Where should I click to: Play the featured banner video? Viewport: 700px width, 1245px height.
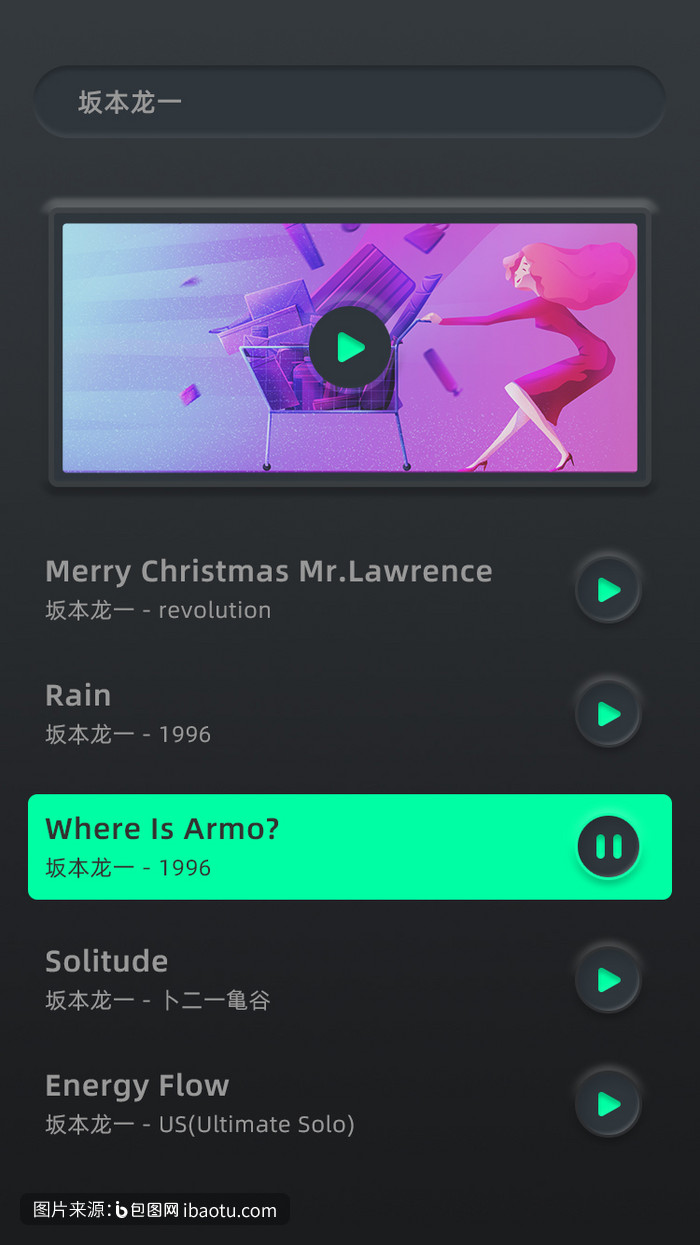350,347
